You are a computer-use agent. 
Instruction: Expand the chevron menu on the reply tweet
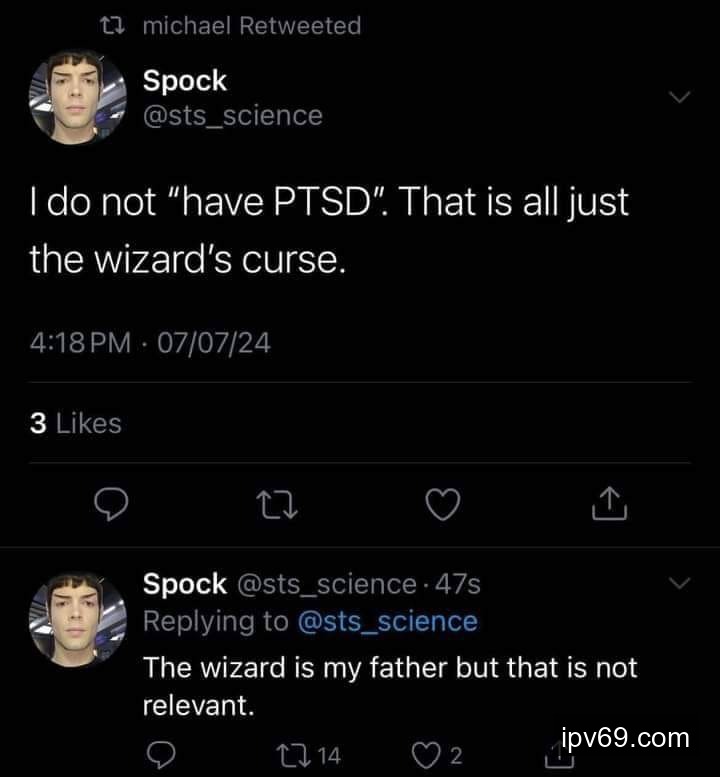679,583
